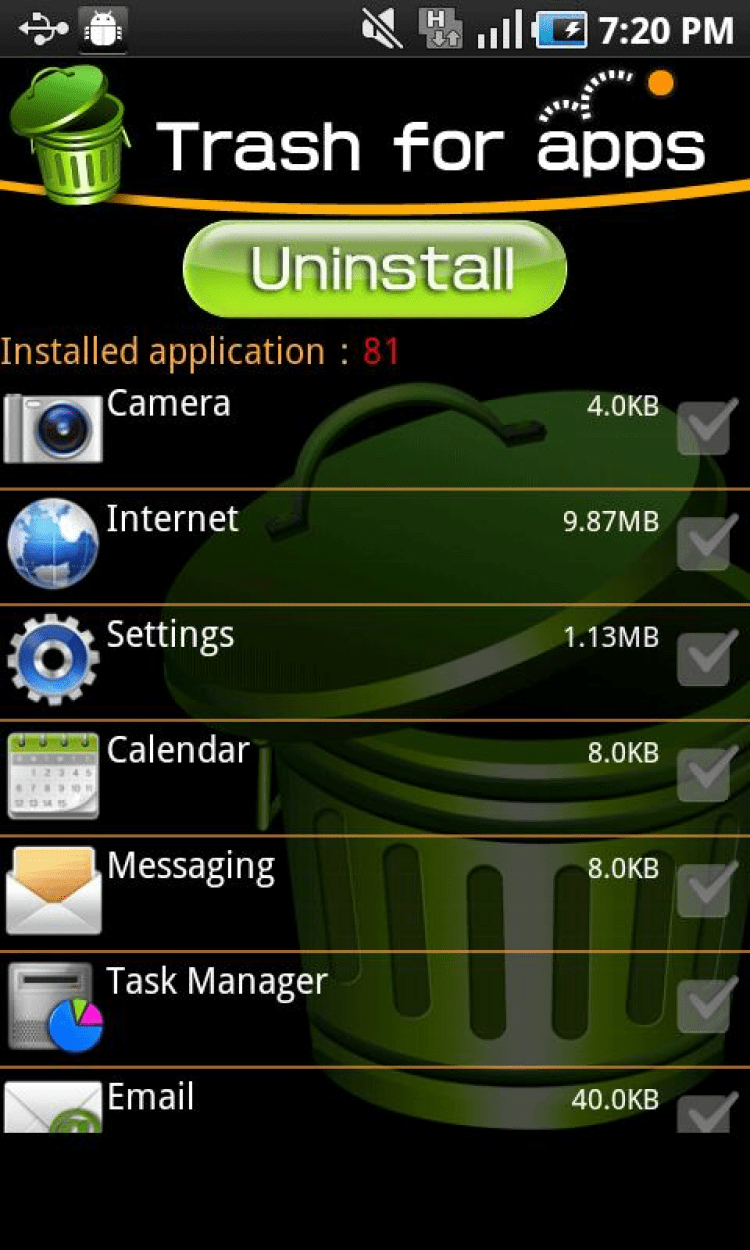Check the Camera app checkbox
Viewport: 750px width, 1250px height.
[x=708, y=428]
